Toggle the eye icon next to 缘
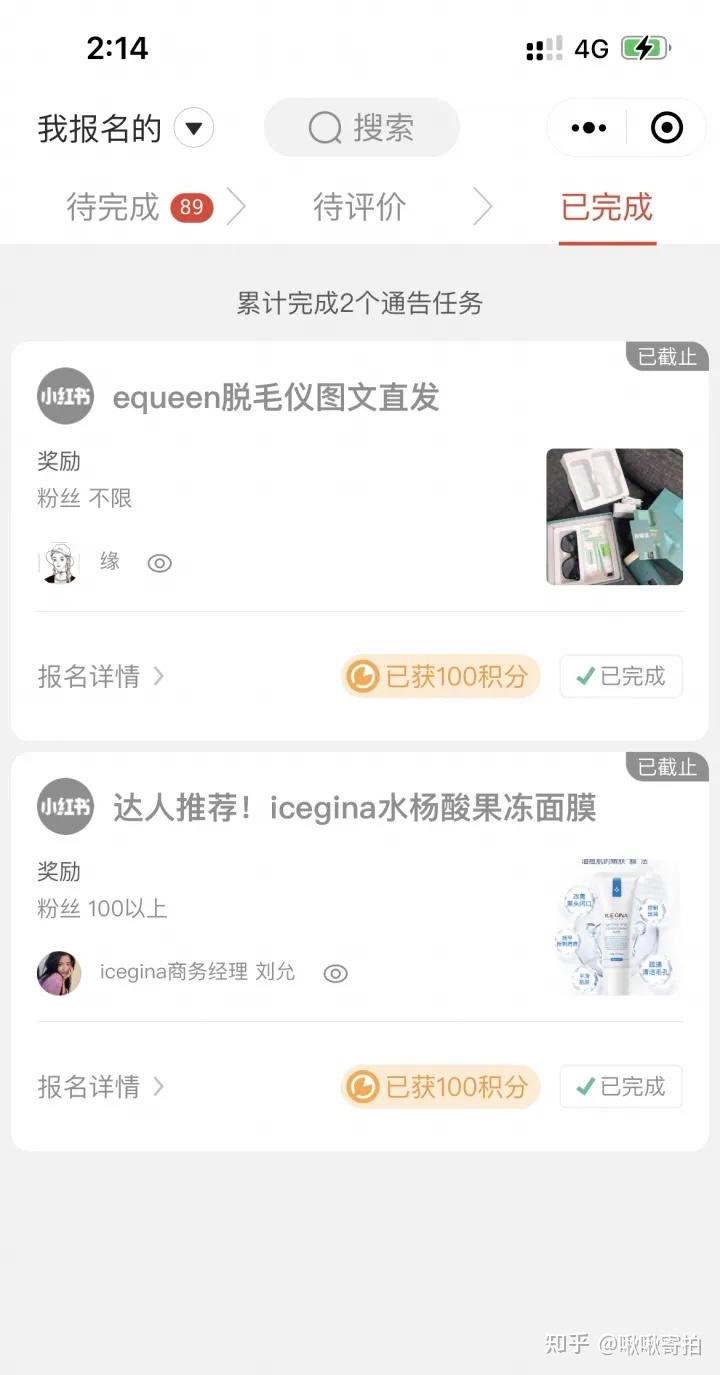Viewport: 720px width, 1375px height. click(x=159, y=563)
